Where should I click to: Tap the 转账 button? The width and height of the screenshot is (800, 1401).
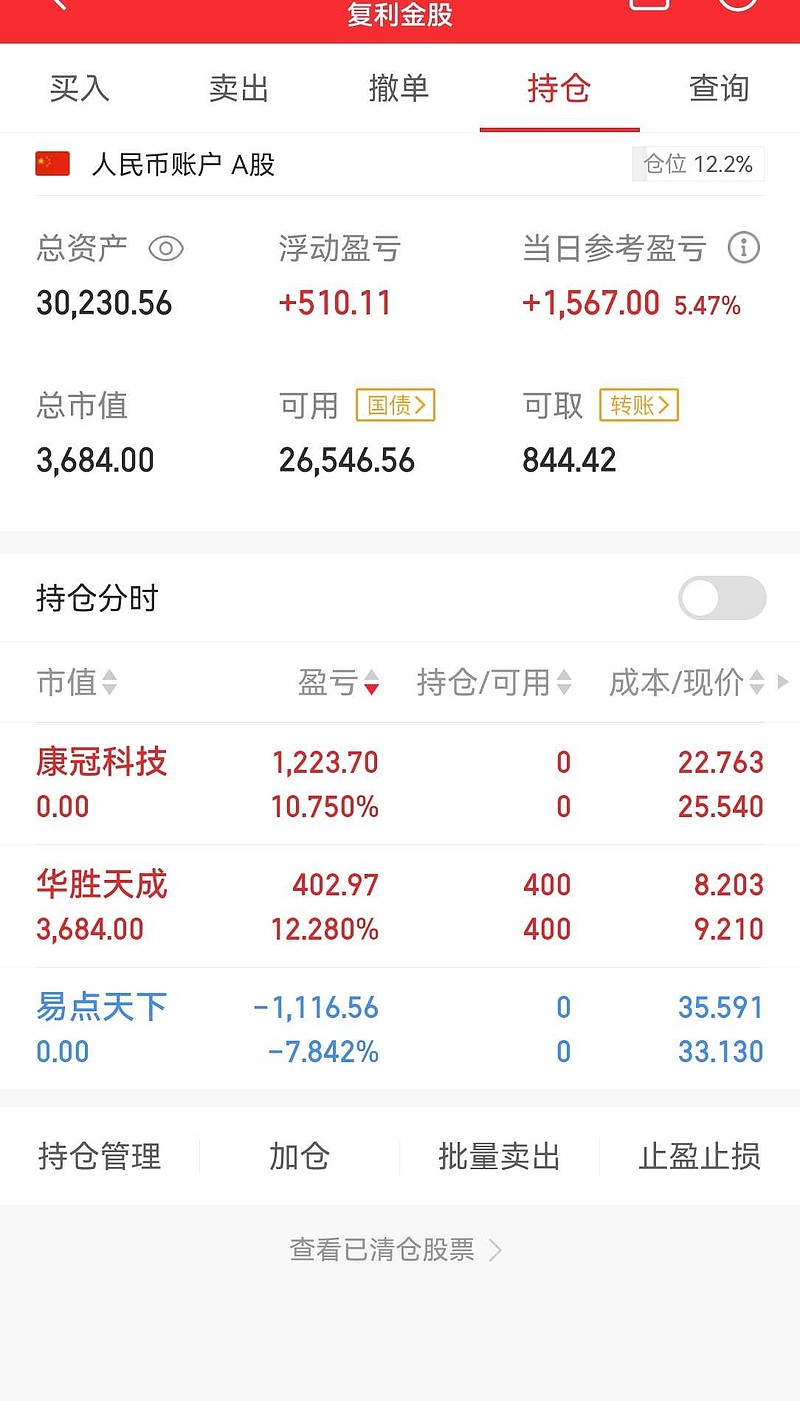[639, 405]
